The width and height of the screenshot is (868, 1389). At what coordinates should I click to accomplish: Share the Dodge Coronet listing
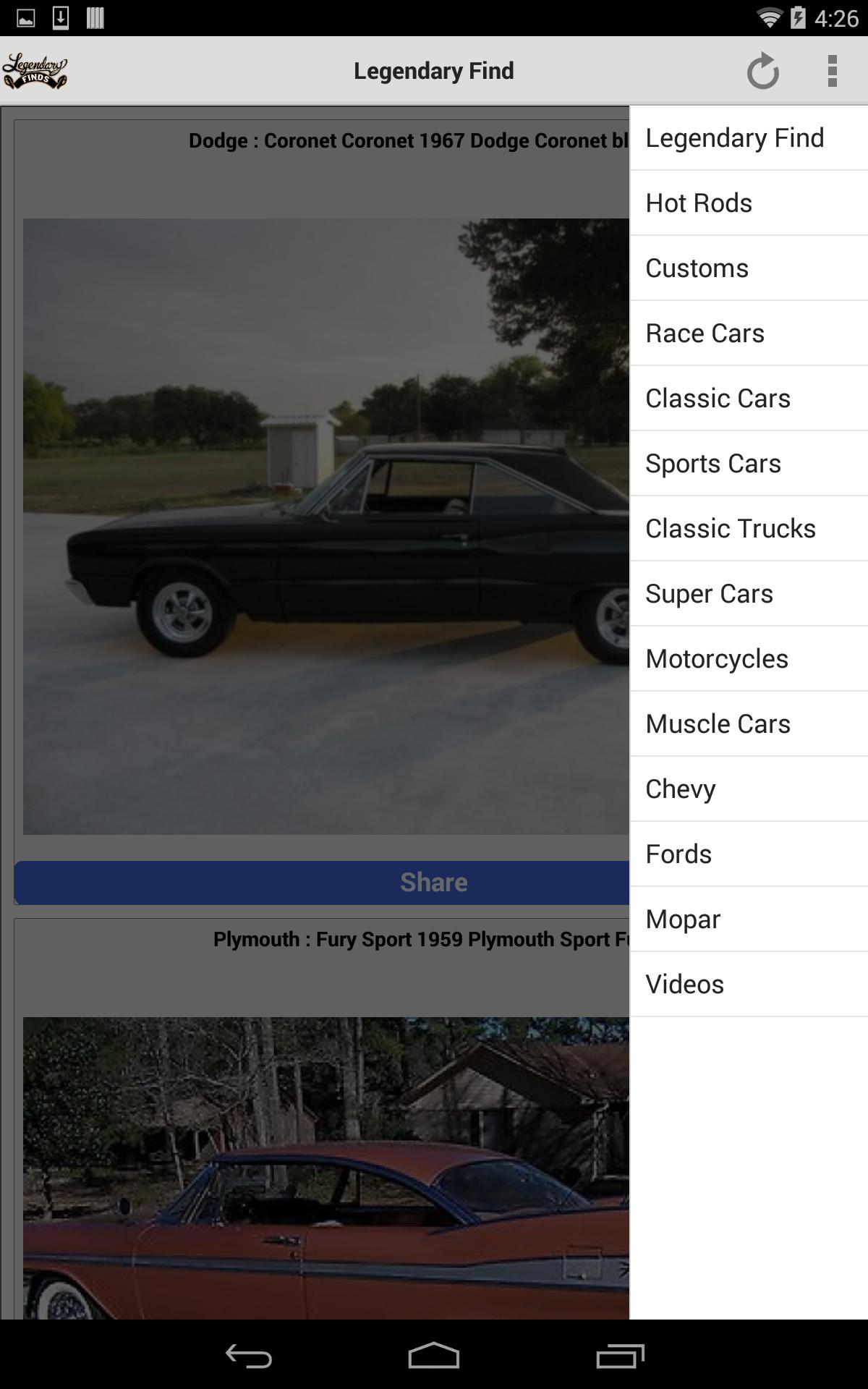pos(322,883)
